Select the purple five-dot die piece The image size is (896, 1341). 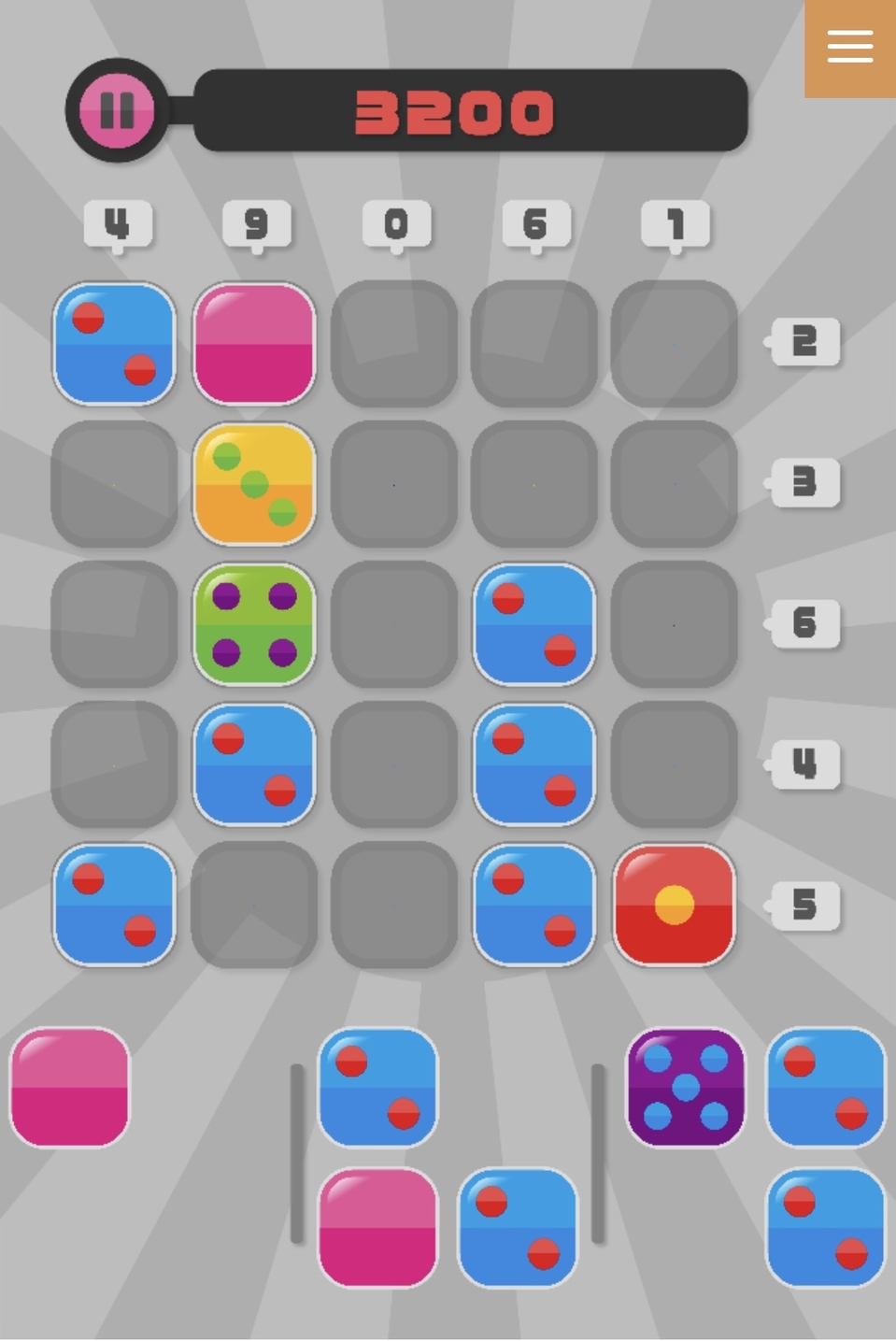(x=686, y=1087)
